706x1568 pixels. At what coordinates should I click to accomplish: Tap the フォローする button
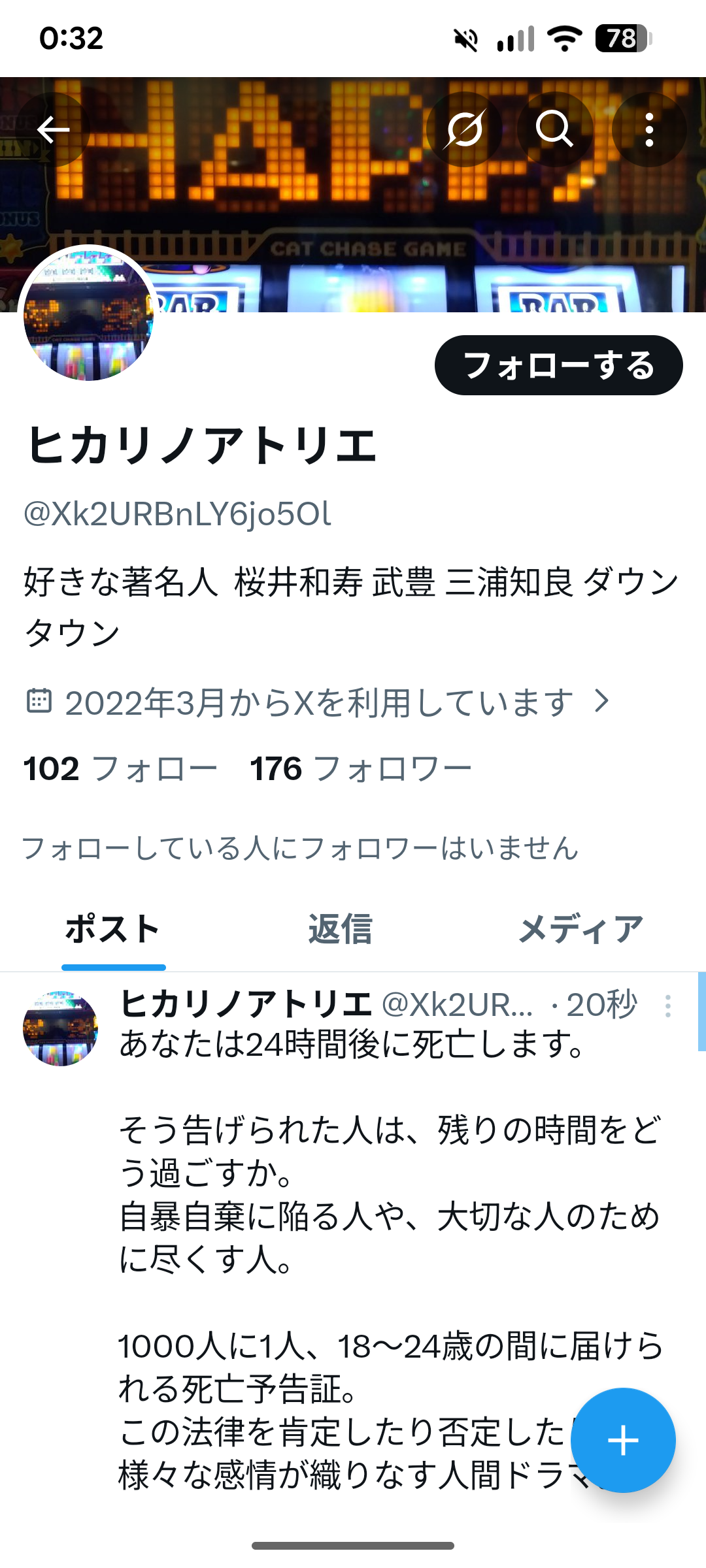tap(558, 365)
